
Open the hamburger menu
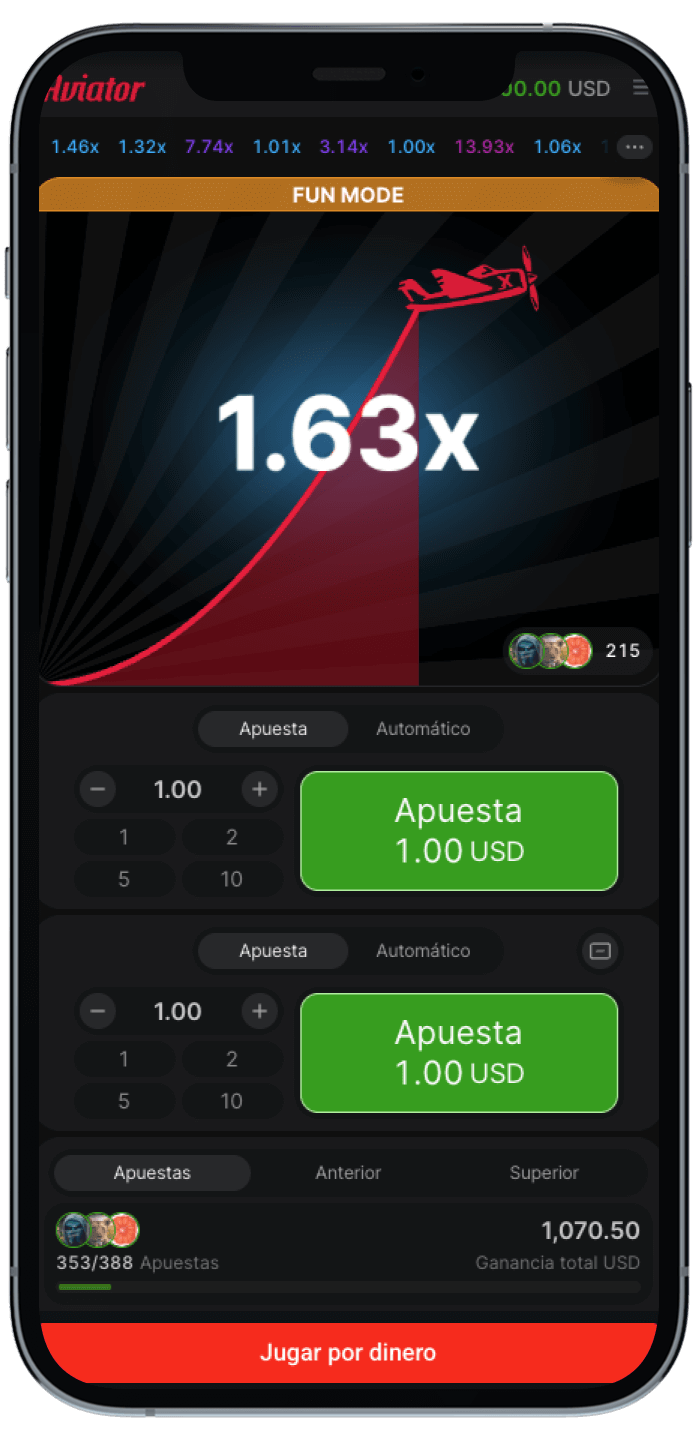(640, 88)
